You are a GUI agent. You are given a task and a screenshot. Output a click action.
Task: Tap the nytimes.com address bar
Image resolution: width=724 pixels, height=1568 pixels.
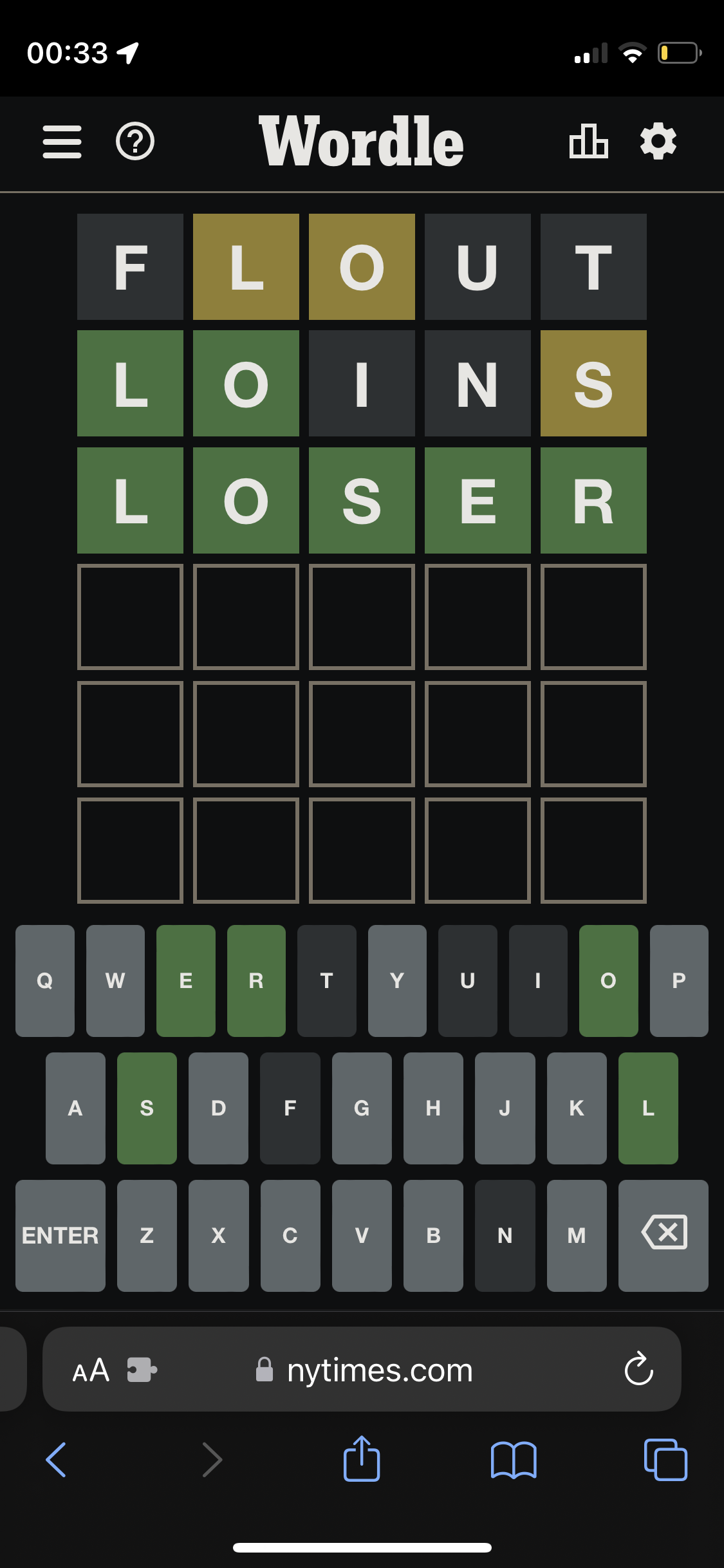pos(380,1370)
